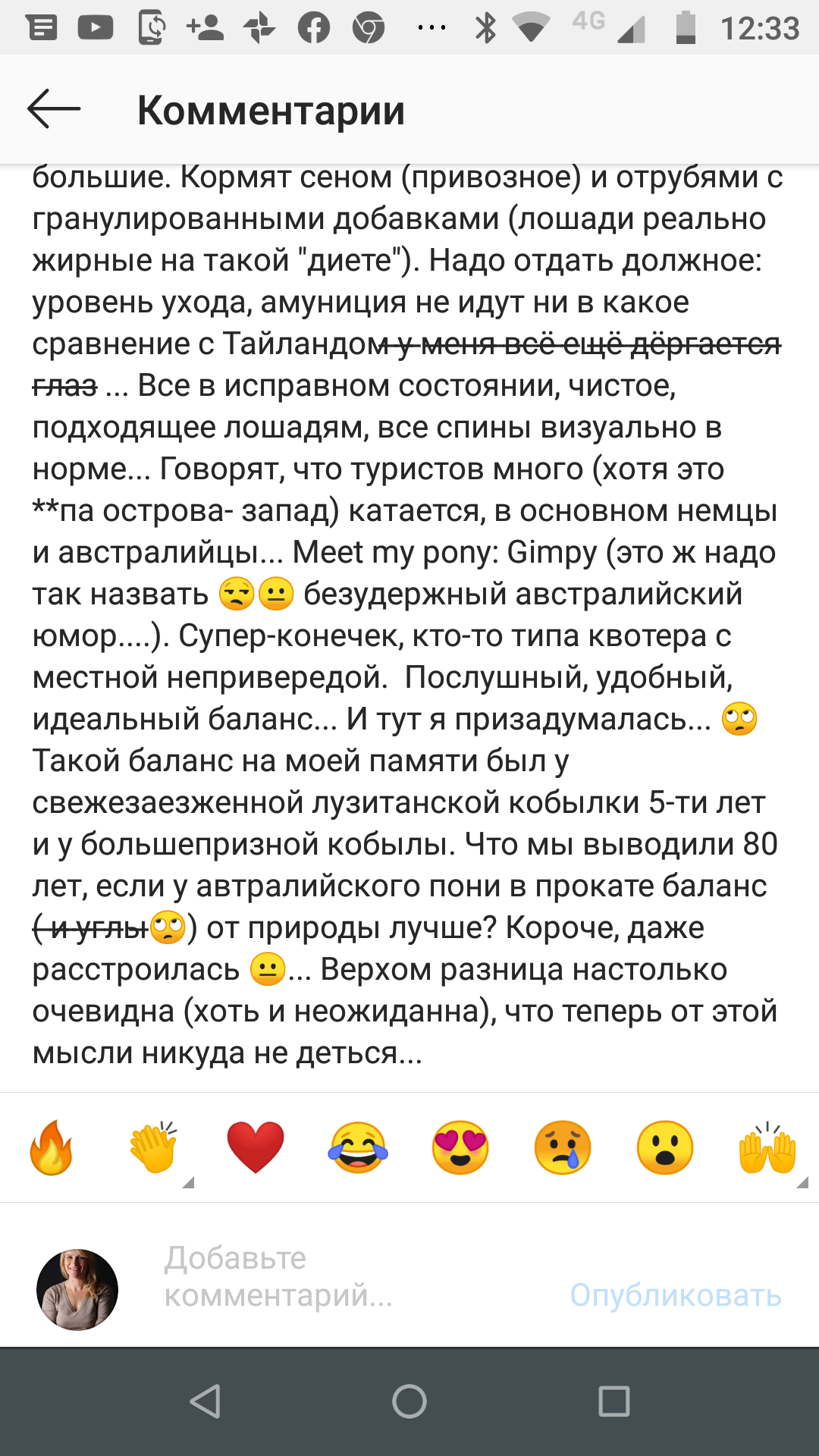Image resolution: width=819 pixels, height=1456 pixels.
Task: Insert the raised hands emoji
Action: click(x=767, y=1147)
